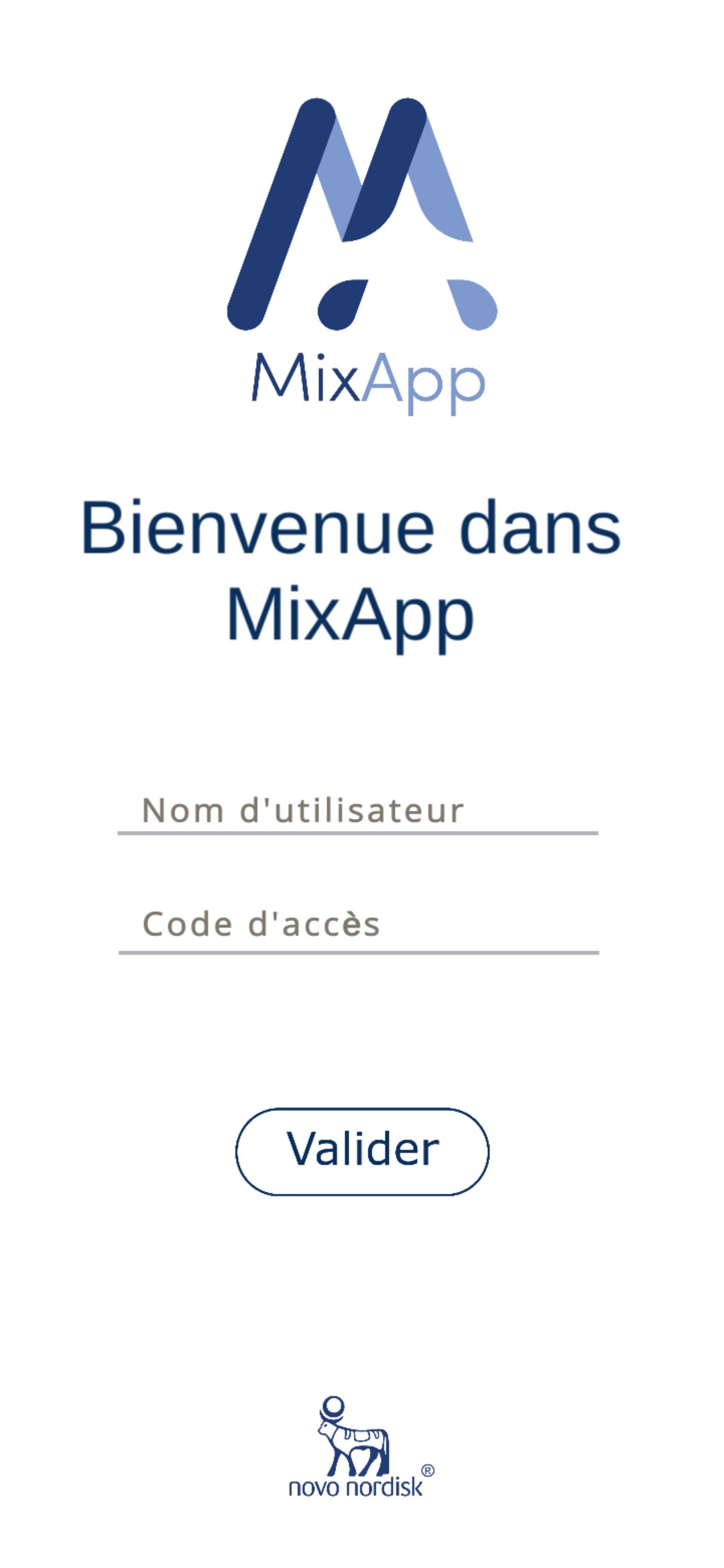This screenshot has width=724, height=1568.
Task: Focus the Code d'accès field
Action: point(358,925)
